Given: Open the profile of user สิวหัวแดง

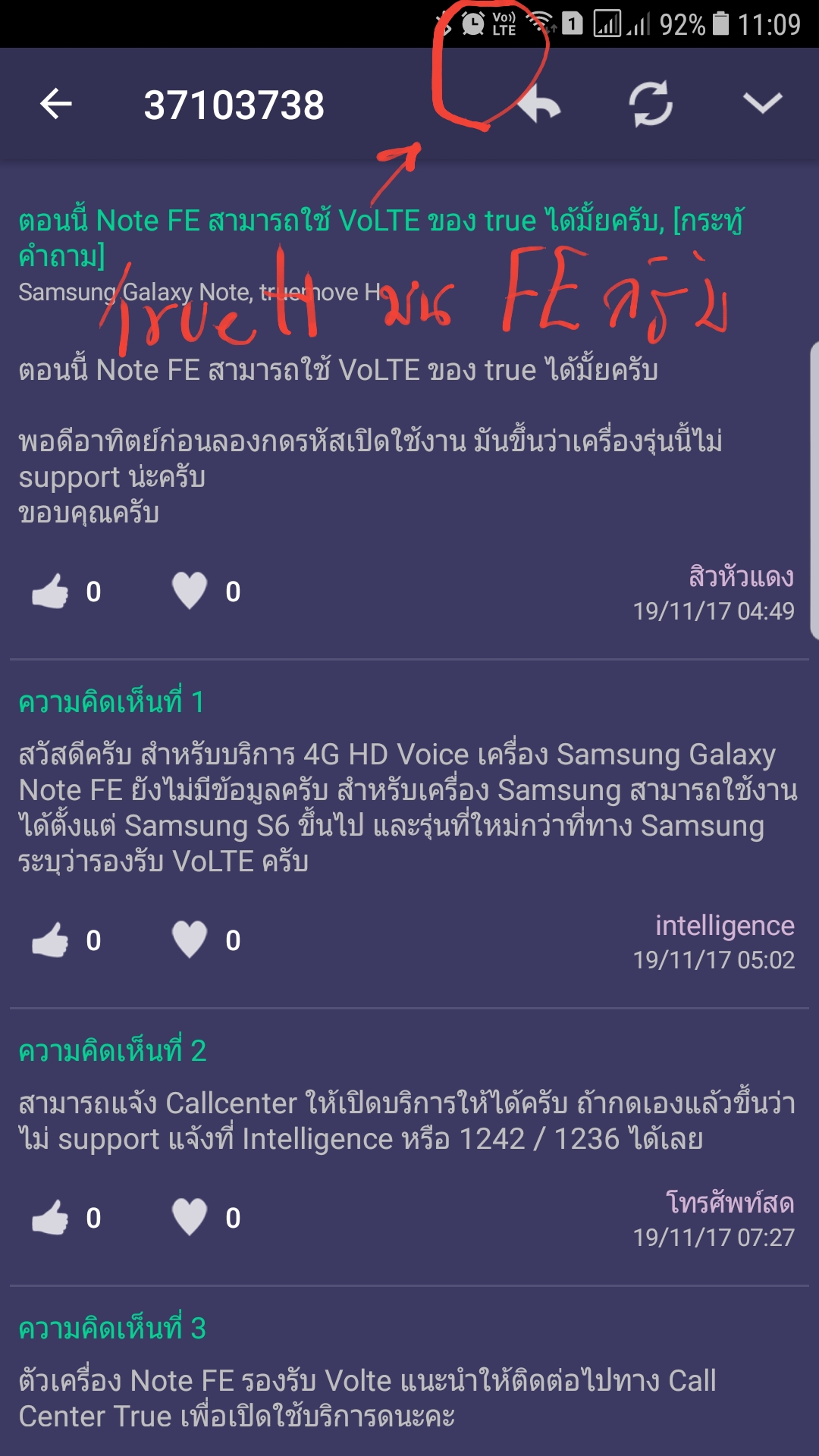Looking at the screenshot, I should pyautogui.click(x=741, y=577).
